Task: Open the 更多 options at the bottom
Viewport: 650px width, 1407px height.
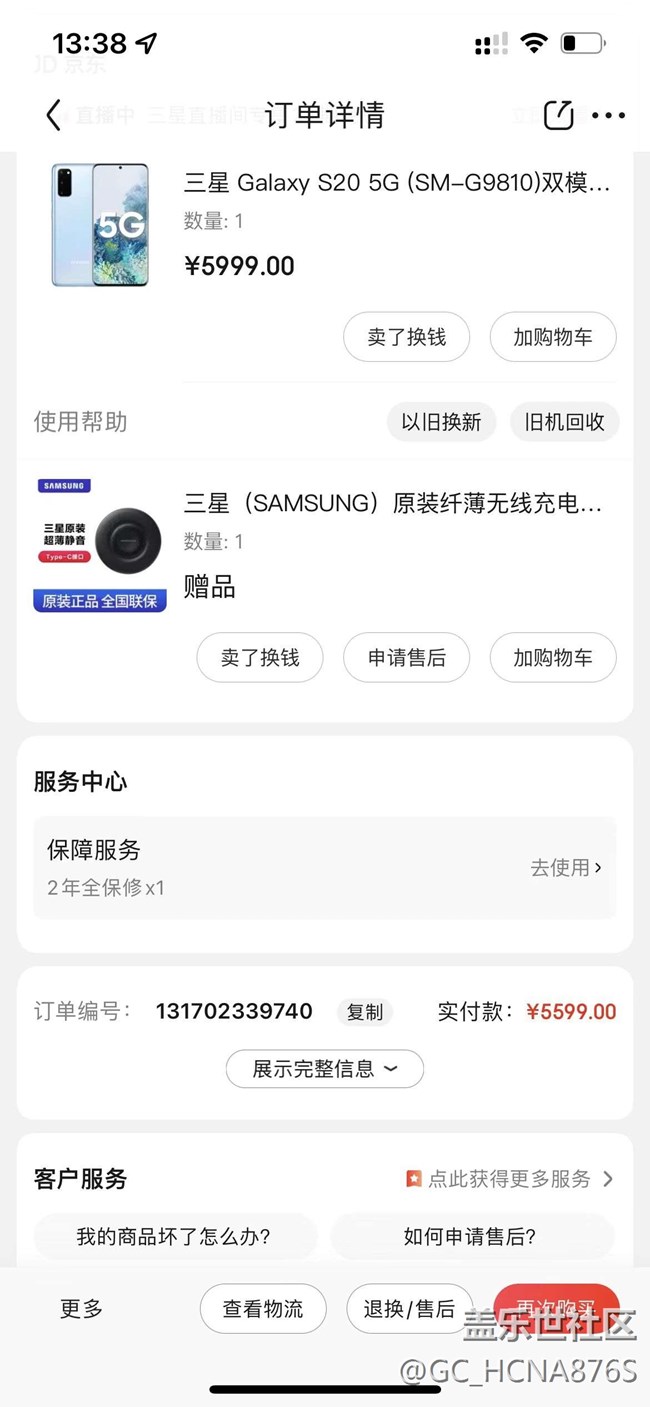Action: point(81,1308)
